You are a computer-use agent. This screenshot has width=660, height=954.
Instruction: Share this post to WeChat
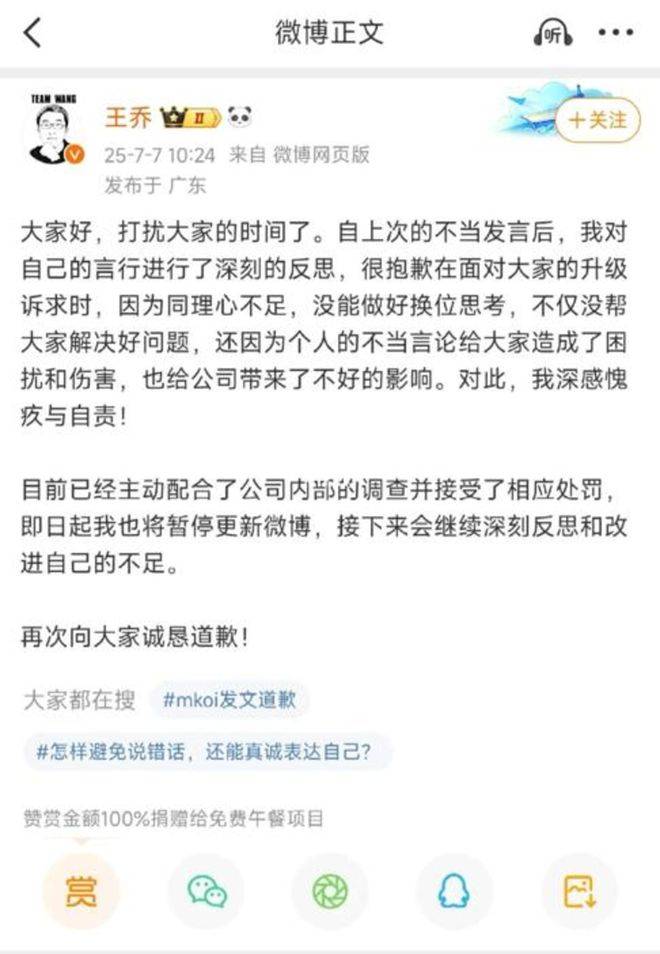[x=207, y=891]
